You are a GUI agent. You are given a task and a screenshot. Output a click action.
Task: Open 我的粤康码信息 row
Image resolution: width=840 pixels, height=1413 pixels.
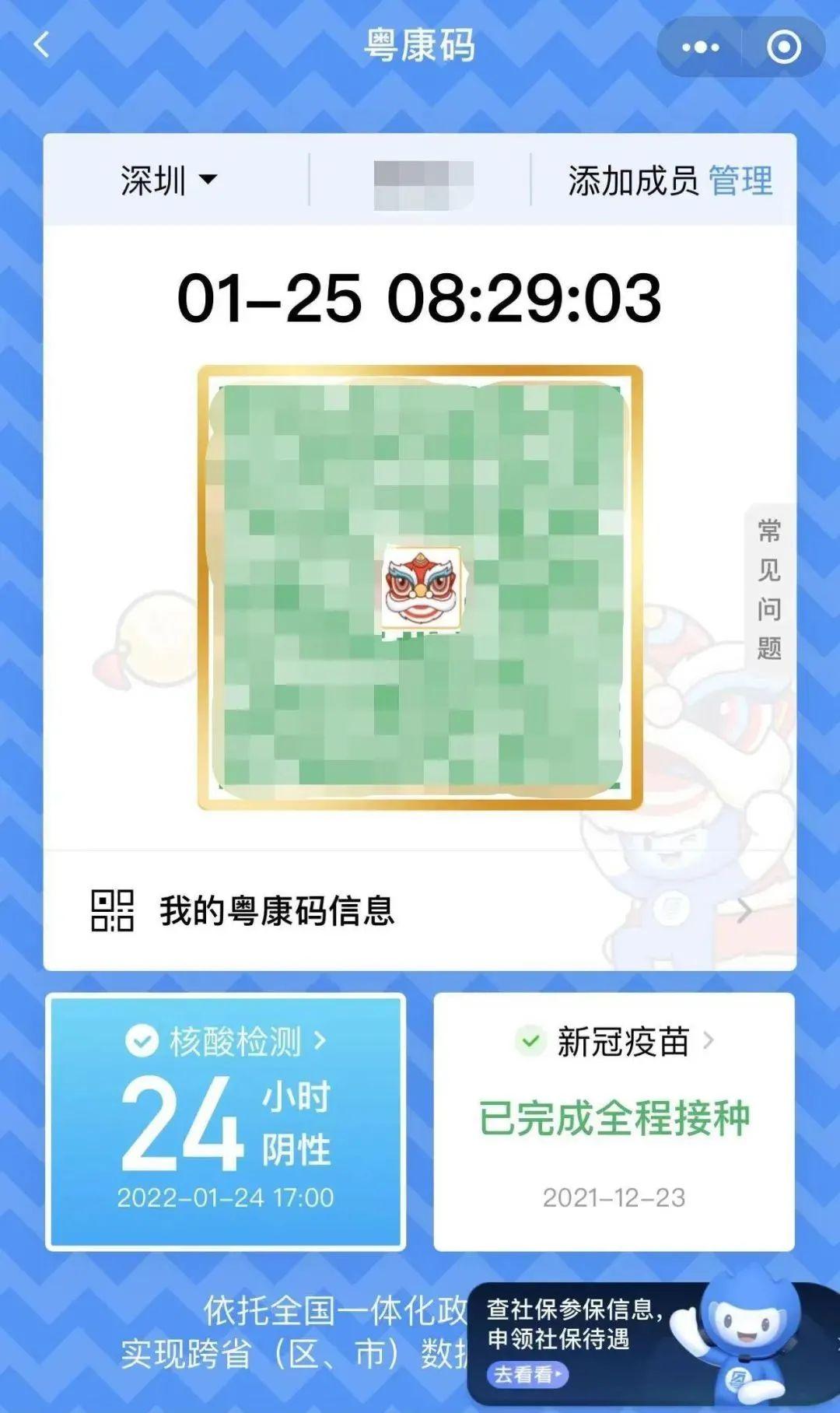[x=420, y=911]
